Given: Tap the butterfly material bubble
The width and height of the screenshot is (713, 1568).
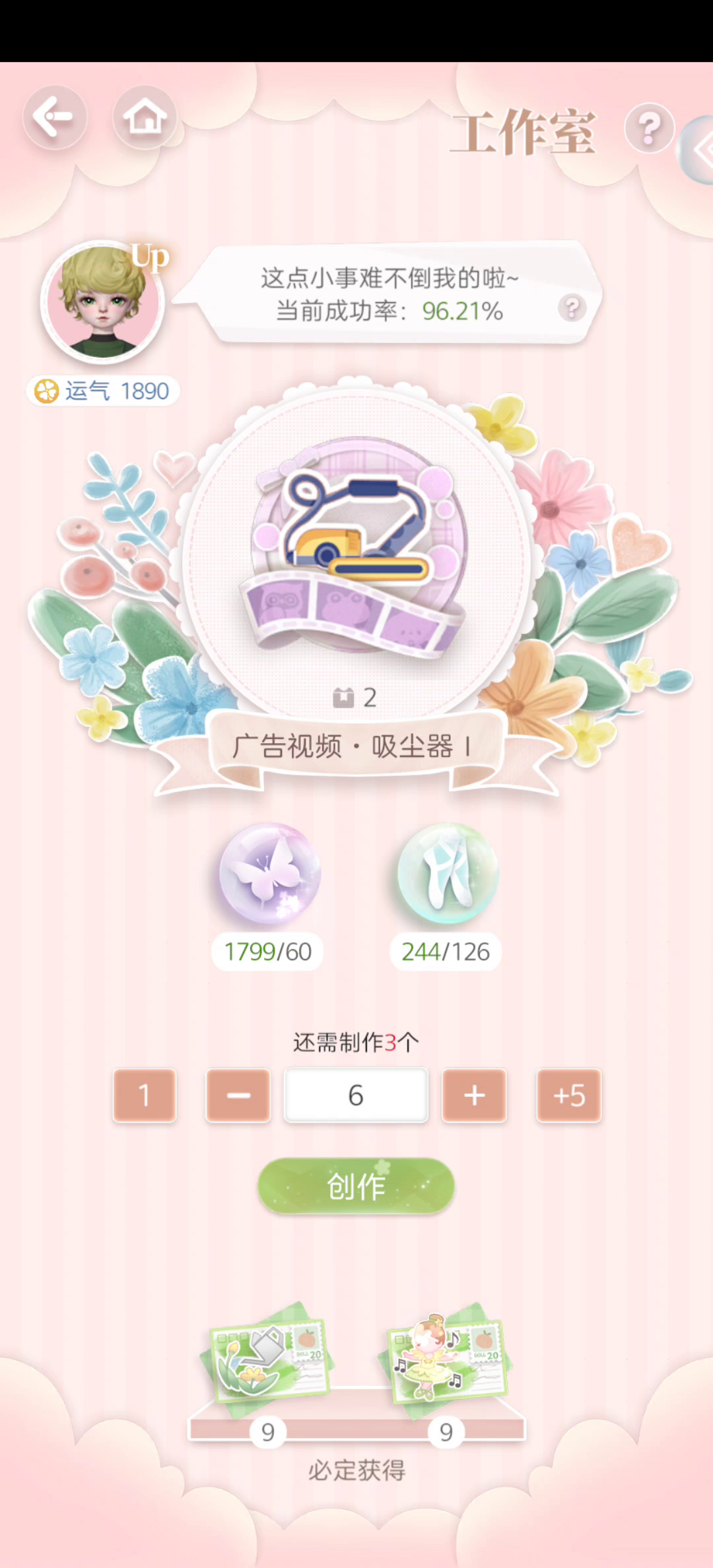Looking at the screenshot, I should [x=269, y=872].
